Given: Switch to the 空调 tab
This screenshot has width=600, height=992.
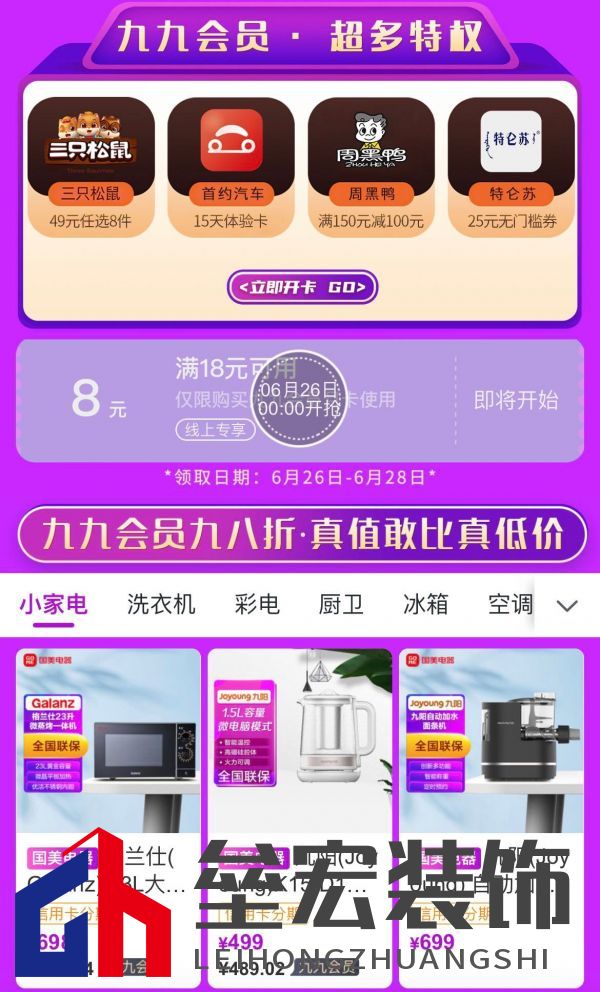Looking at the screenshot, I should click(509, 604).
